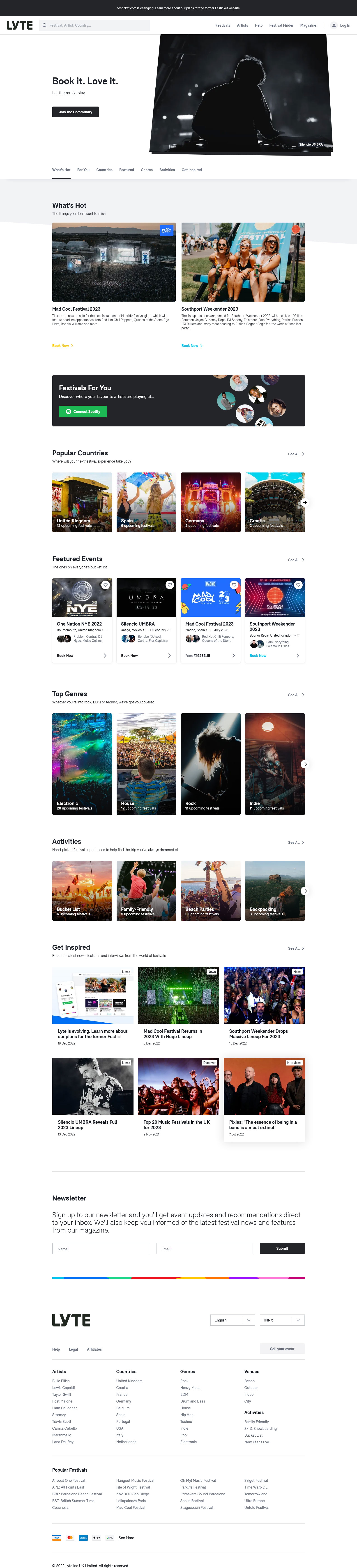This screenshot has width=357, height=1568.
Task: Submit the newsletter form
Action: click(282, 1248)
